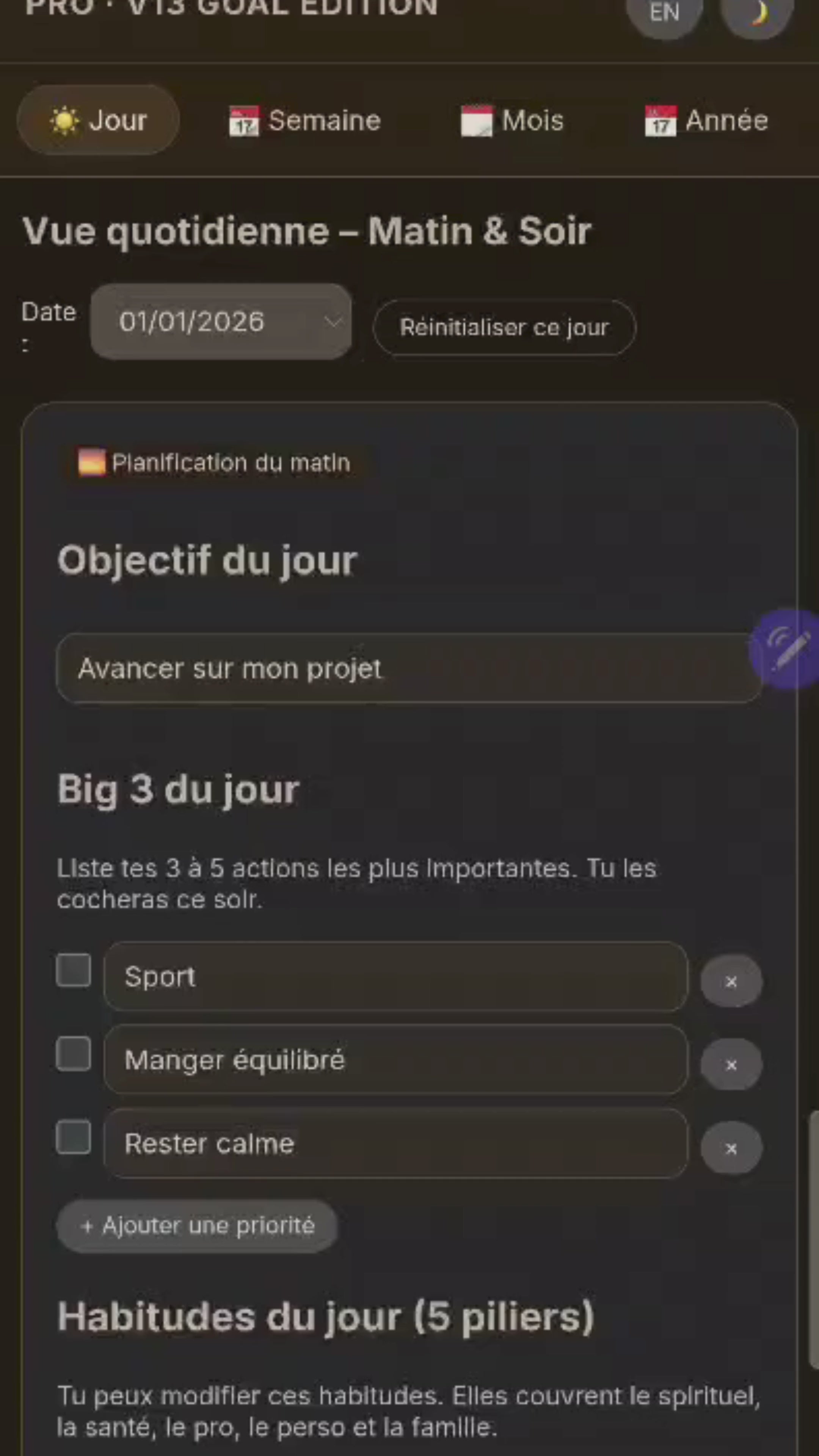
Task: Remove the Rester calme priority
Action: 731,1148
